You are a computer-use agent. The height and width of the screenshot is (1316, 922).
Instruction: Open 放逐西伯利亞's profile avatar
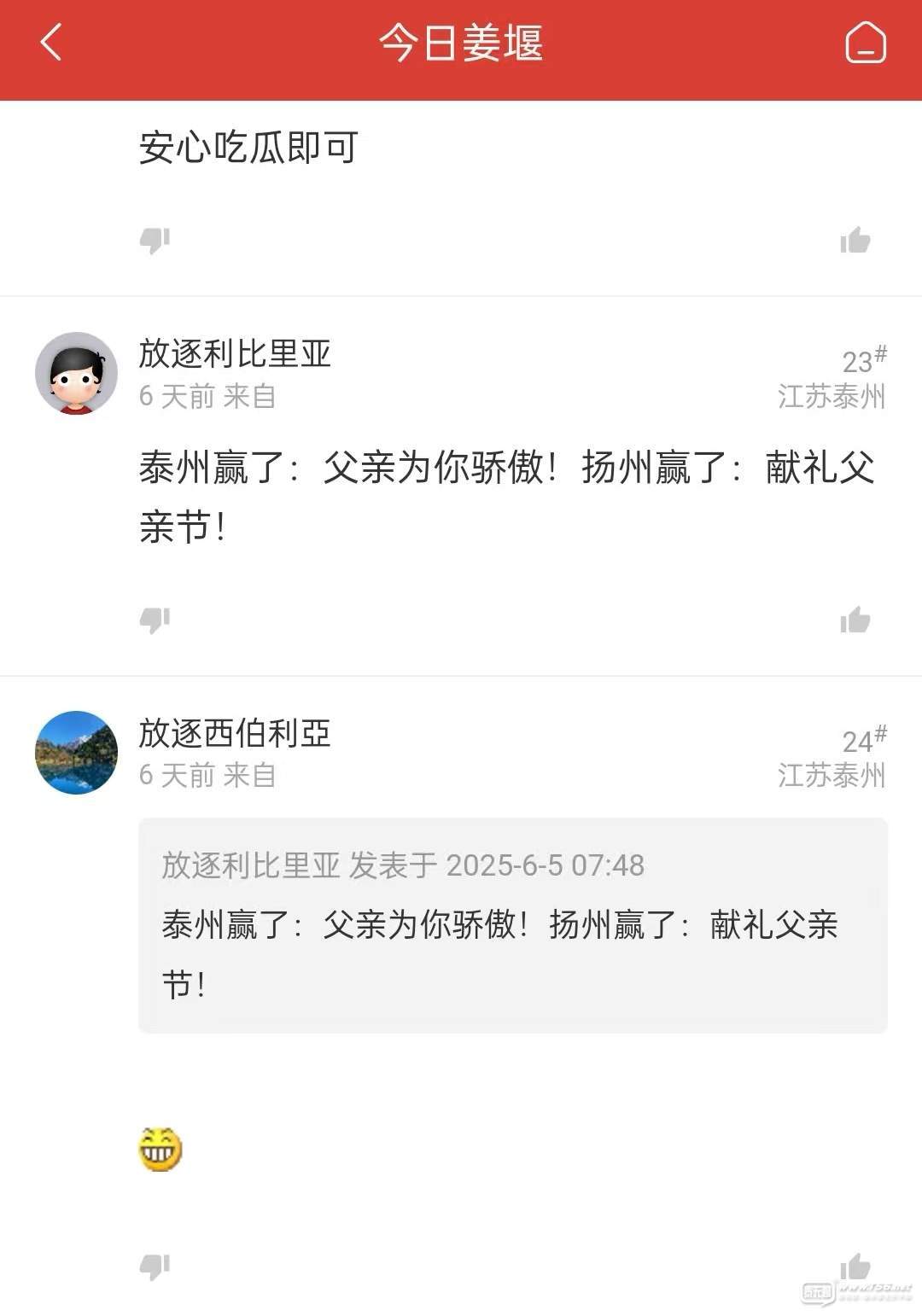point(76,753)
